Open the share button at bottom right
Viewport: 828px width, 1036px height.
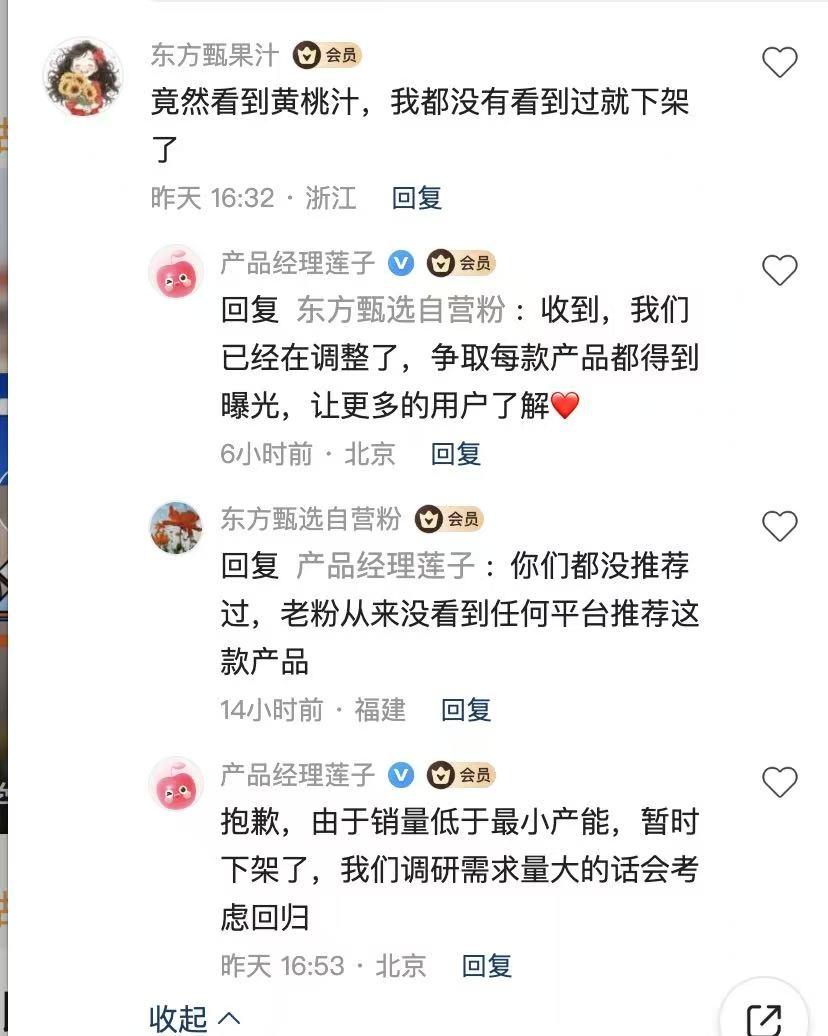pos(764,1018)
